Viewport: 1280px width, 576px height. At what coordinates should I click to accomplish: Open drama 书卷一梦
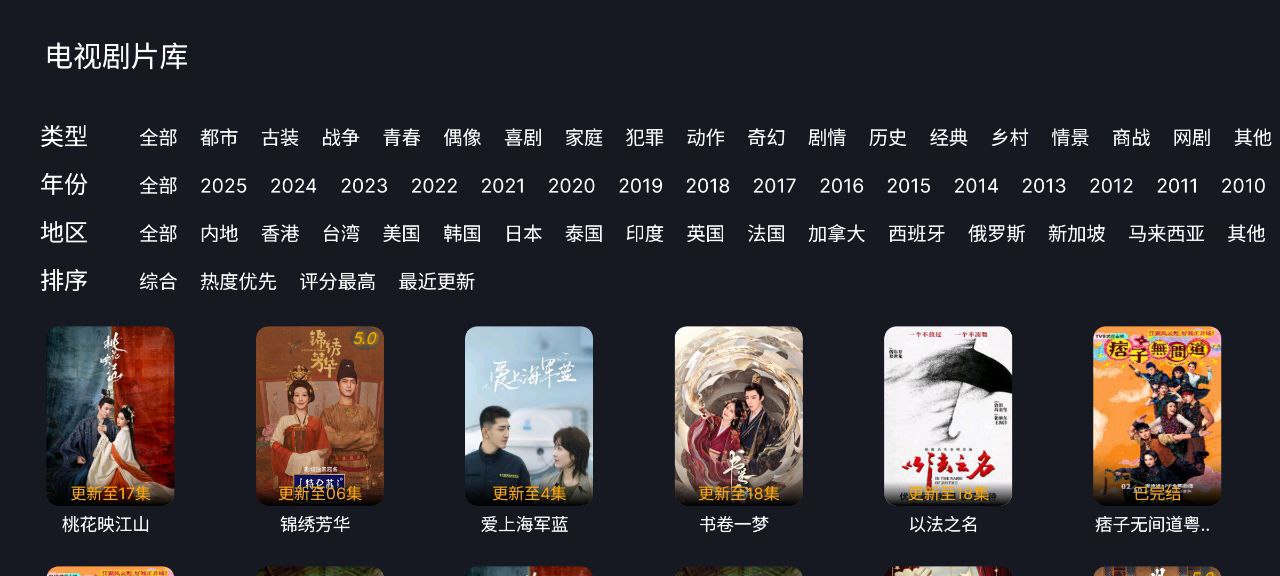(739, 416)
